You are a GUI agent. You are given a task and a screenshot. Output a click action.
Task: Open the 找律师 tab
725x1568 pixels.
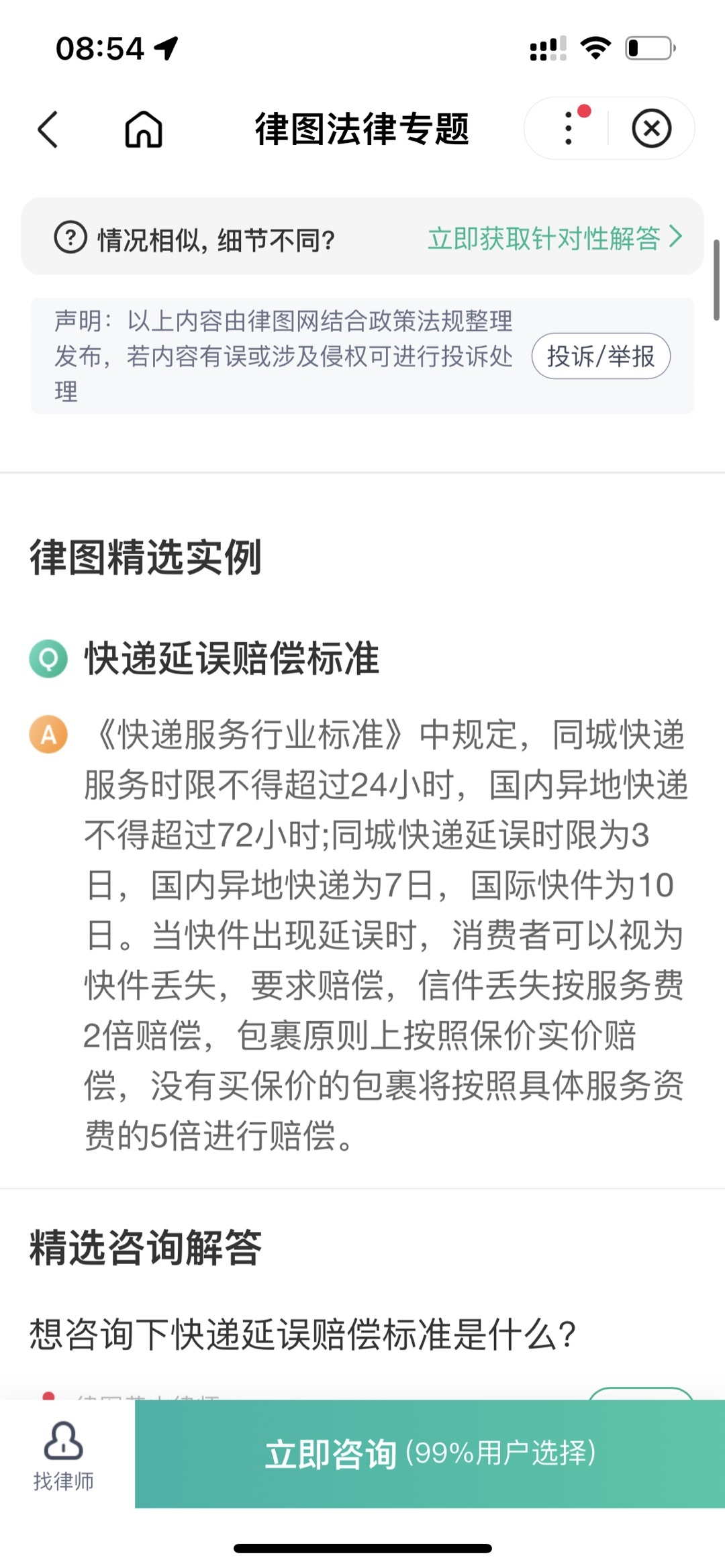click(x=64, y=1455)
